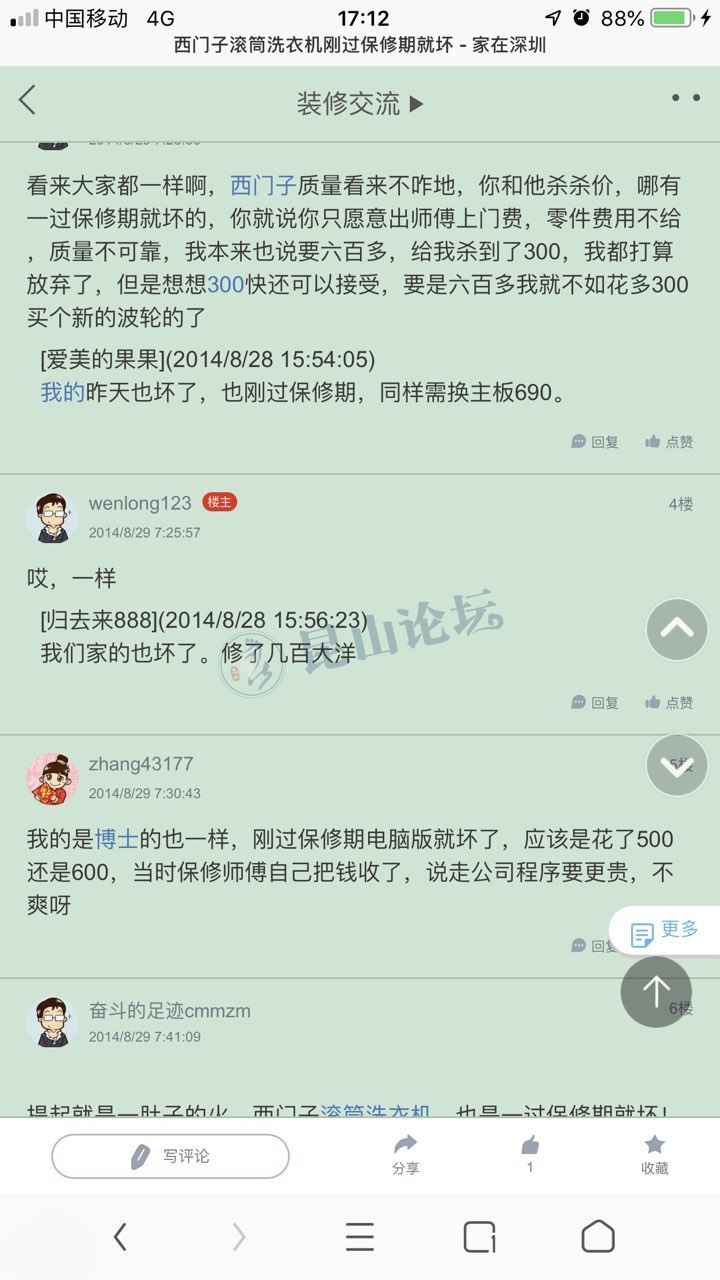Give the thread a thumbs up
The image size is (720, 1280).
[530, 1153]
